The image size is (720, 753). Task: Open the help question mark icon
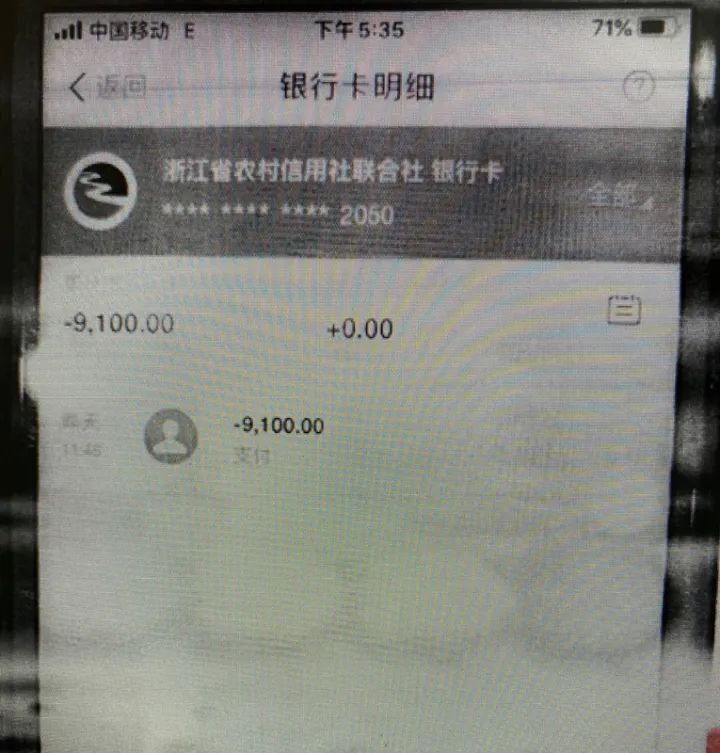(638, 87)
